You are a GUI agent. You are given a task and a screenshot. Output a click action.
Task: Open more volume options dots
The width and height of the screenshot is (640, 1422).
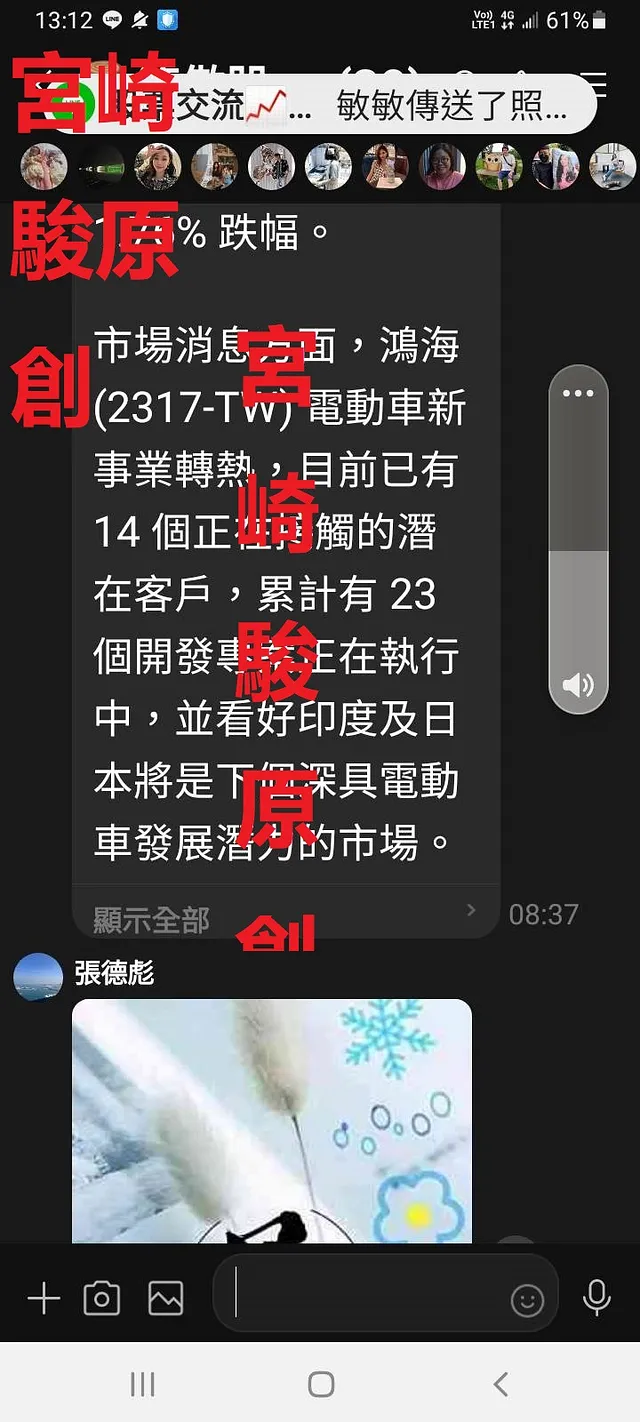click(578, 394)
